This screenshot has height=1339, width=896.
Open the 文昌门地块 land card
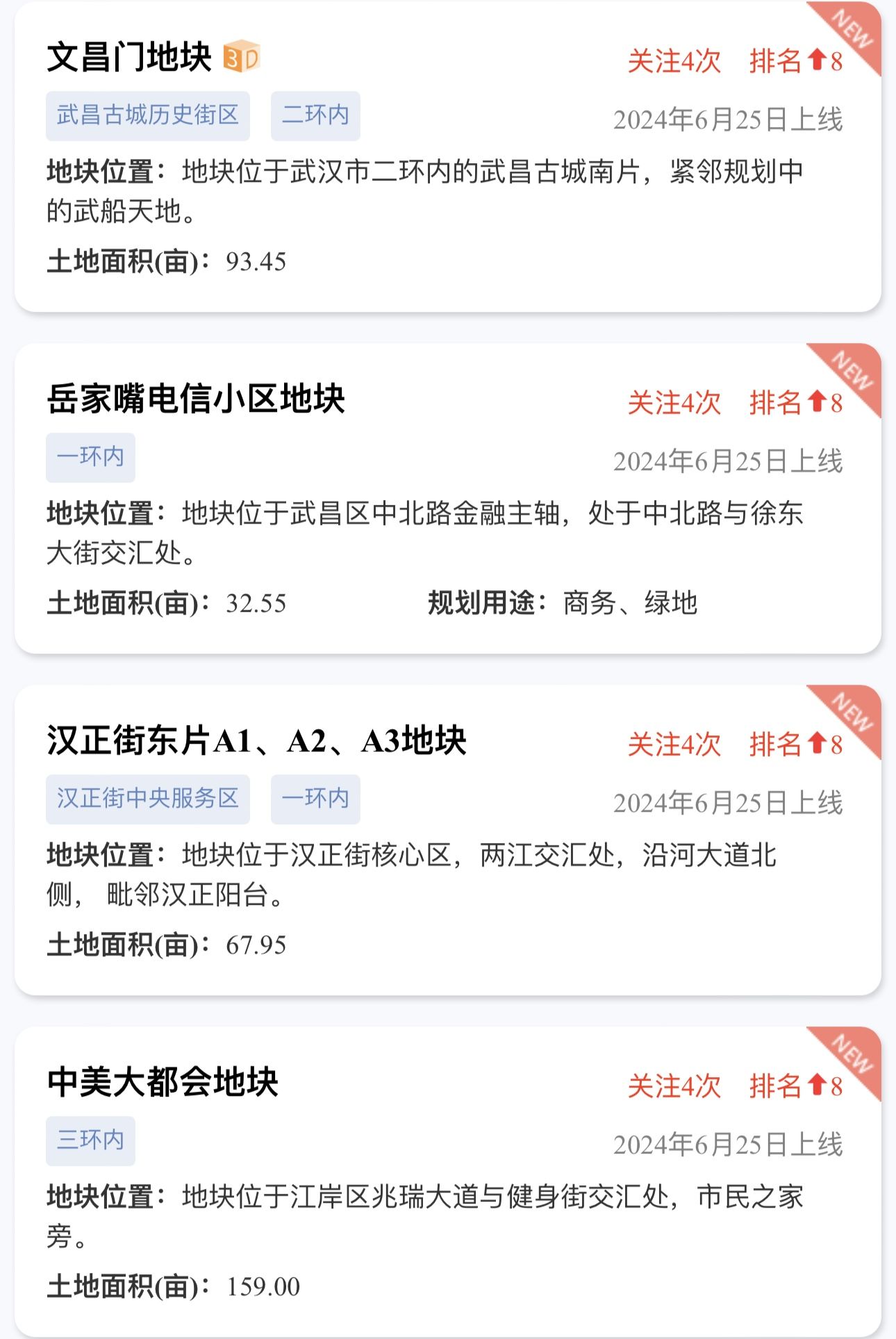(129, 57)
